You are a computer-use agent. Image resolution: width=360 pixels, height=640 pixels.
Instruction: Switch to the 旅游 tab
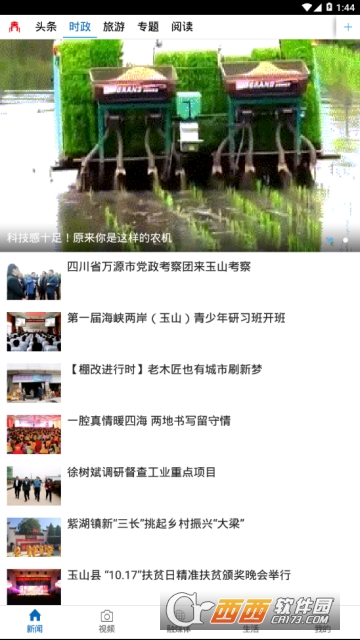(x=113, y=27)
